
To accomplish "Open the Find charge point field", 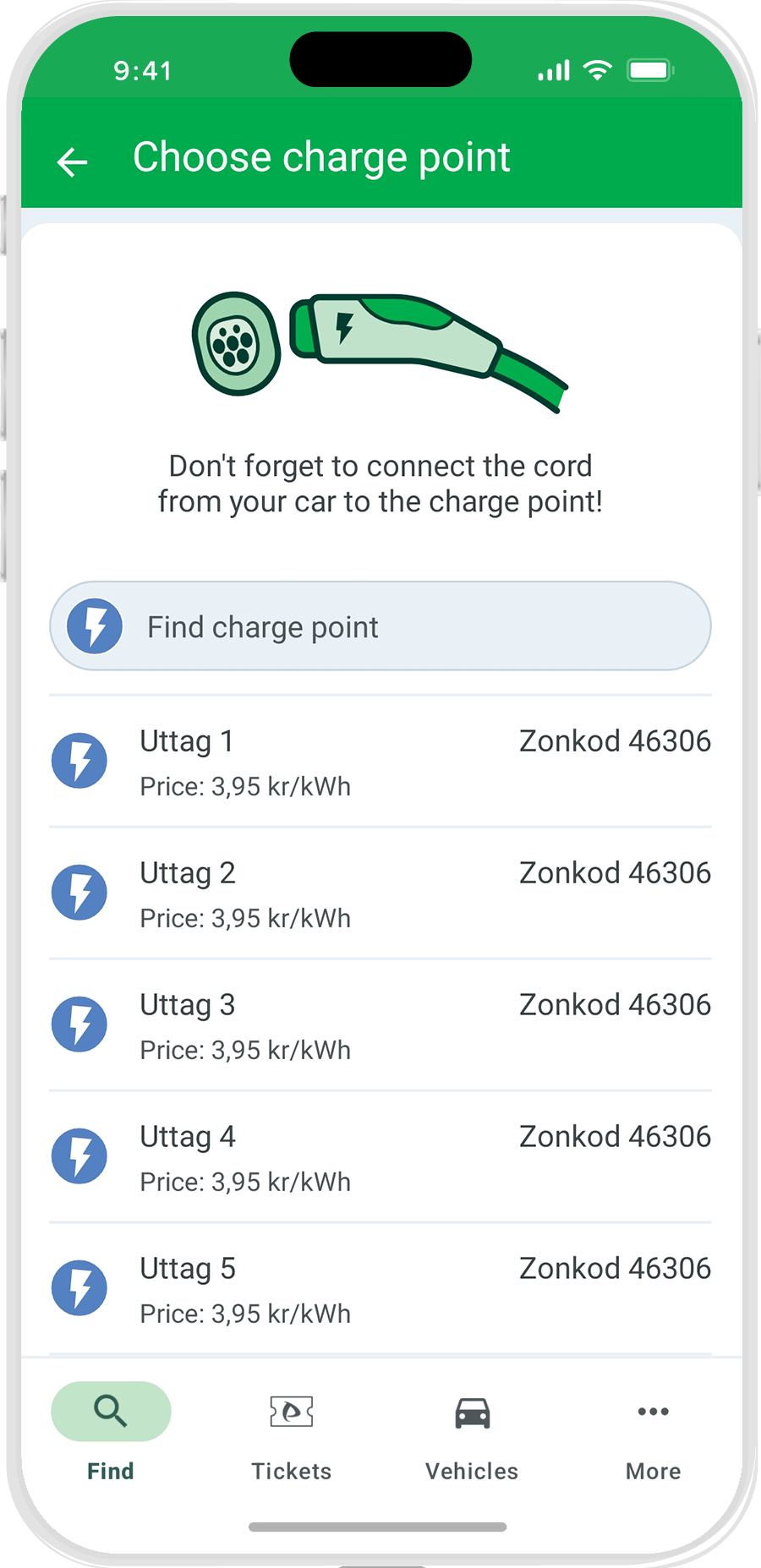I will click(x=380, y=626).
